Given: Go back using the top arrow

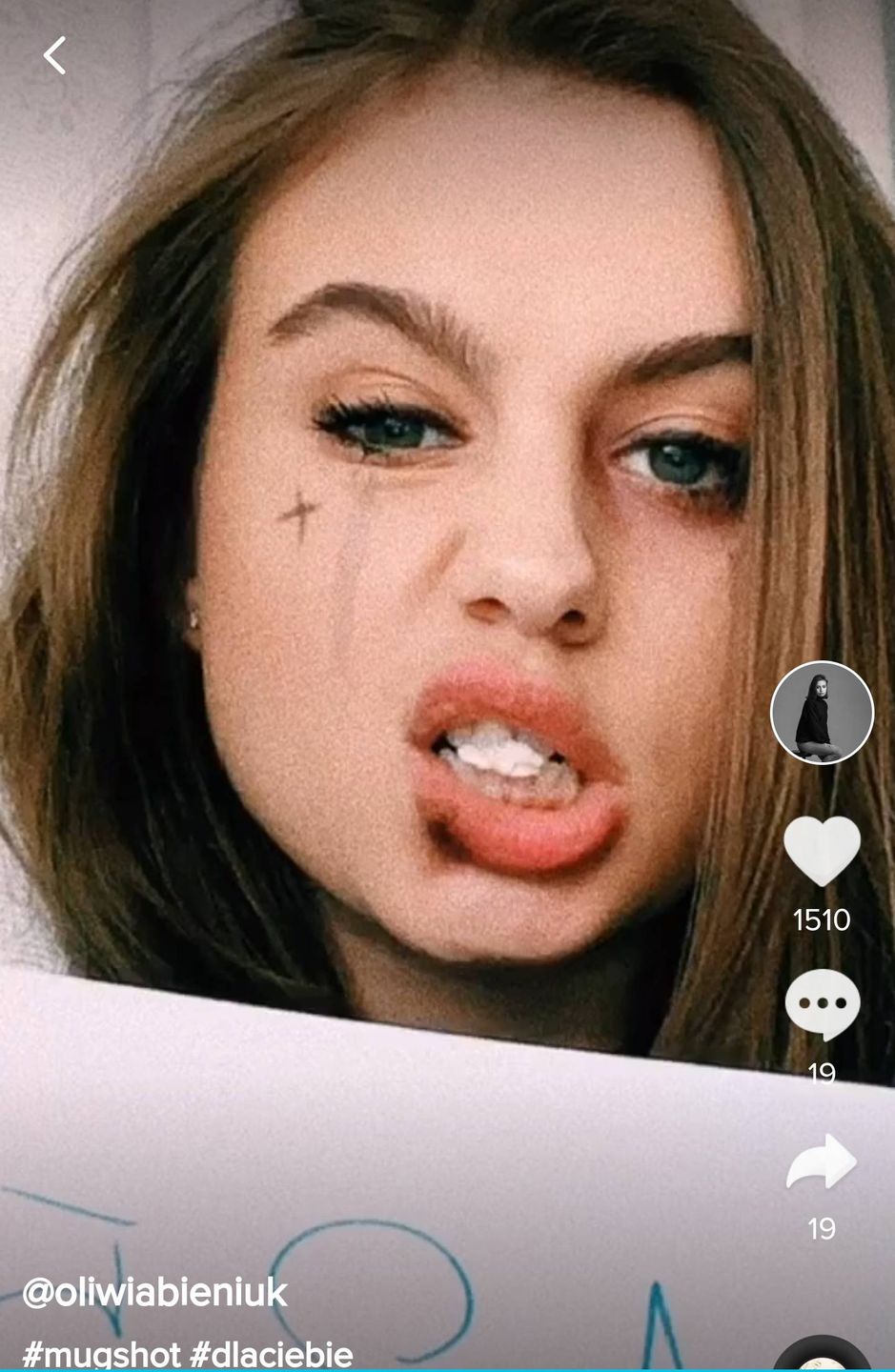Looking at the screenshot, I should (x=55, y=55).
